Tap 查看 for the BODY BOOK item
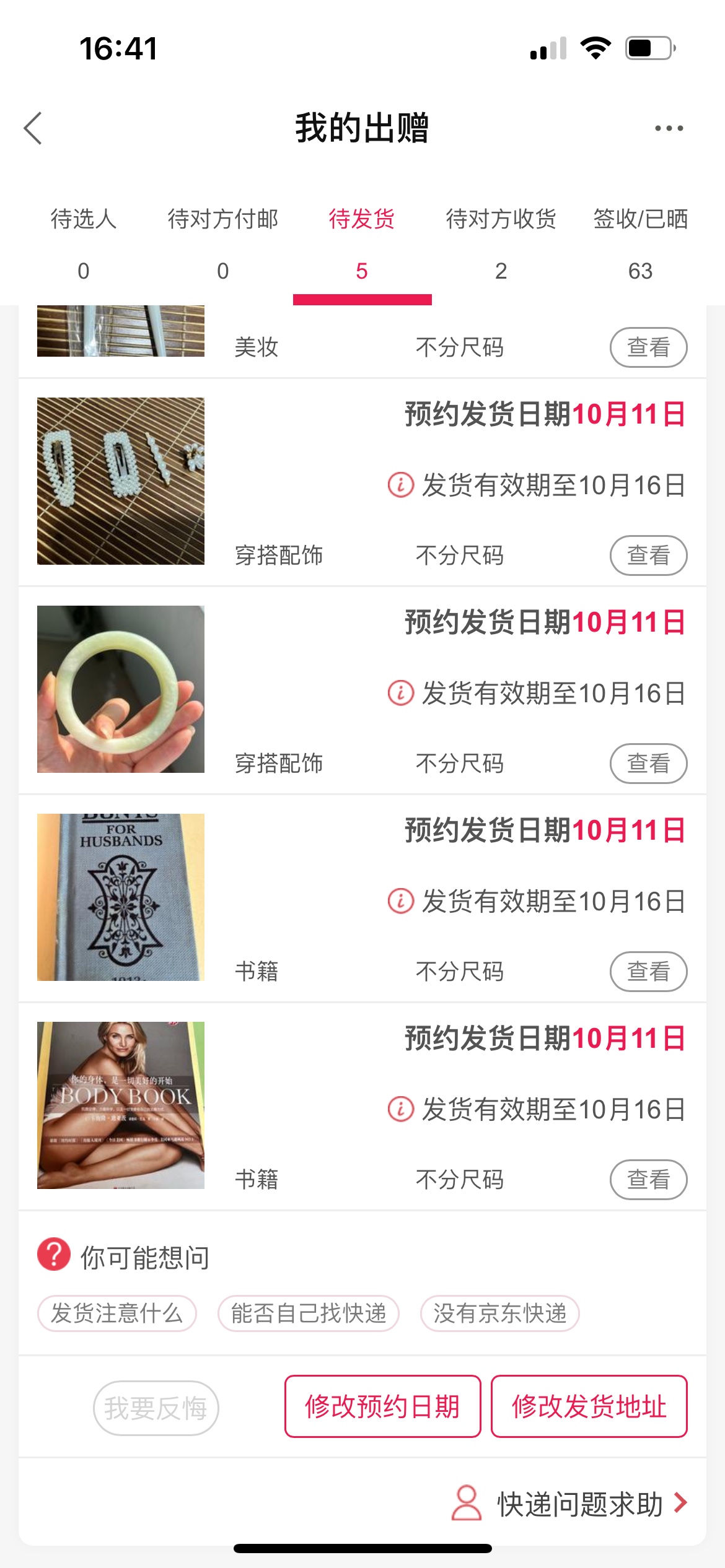725x1568 pixels. click(648, 1180)
